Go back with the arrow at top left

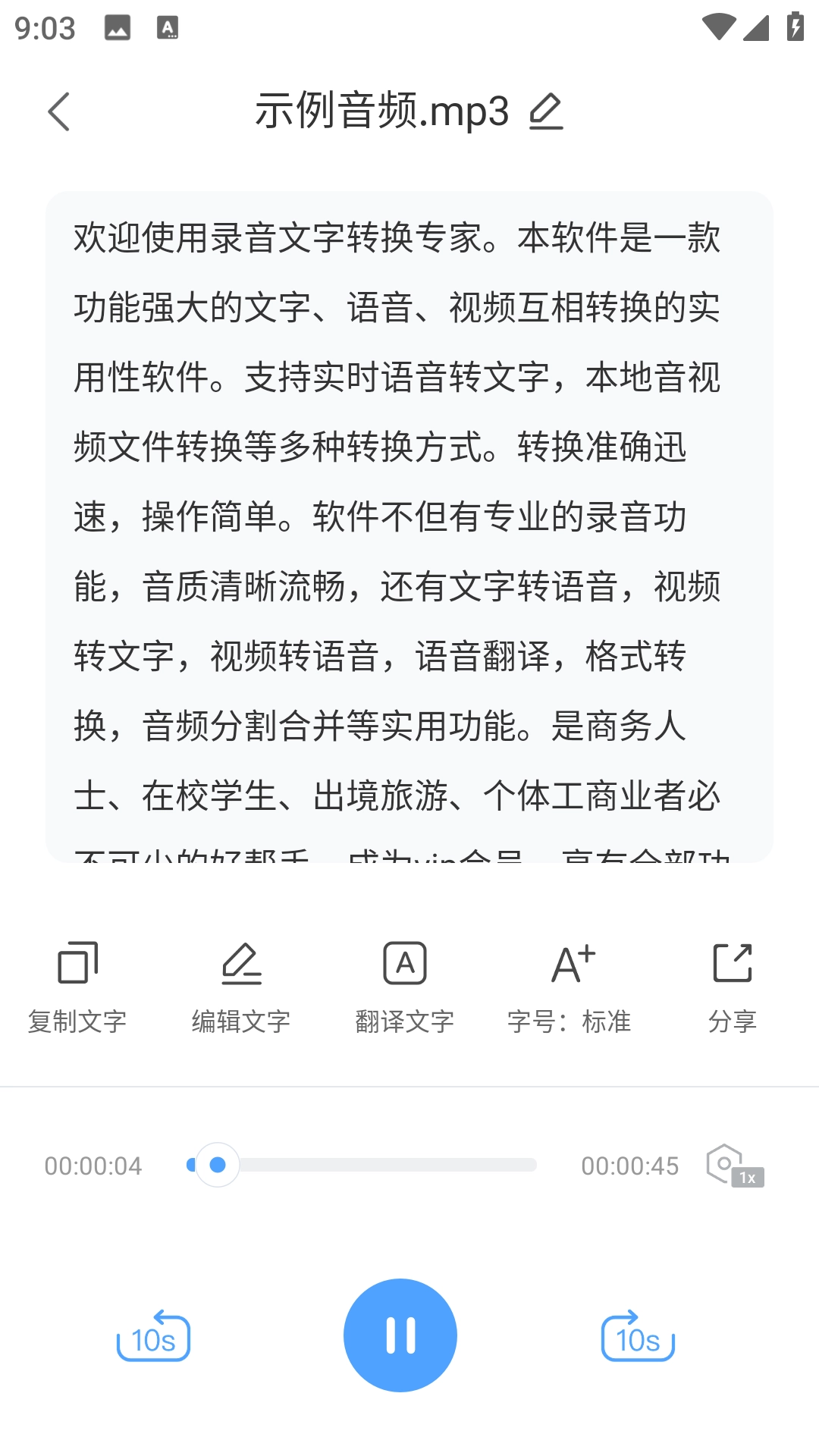(58, 111)
